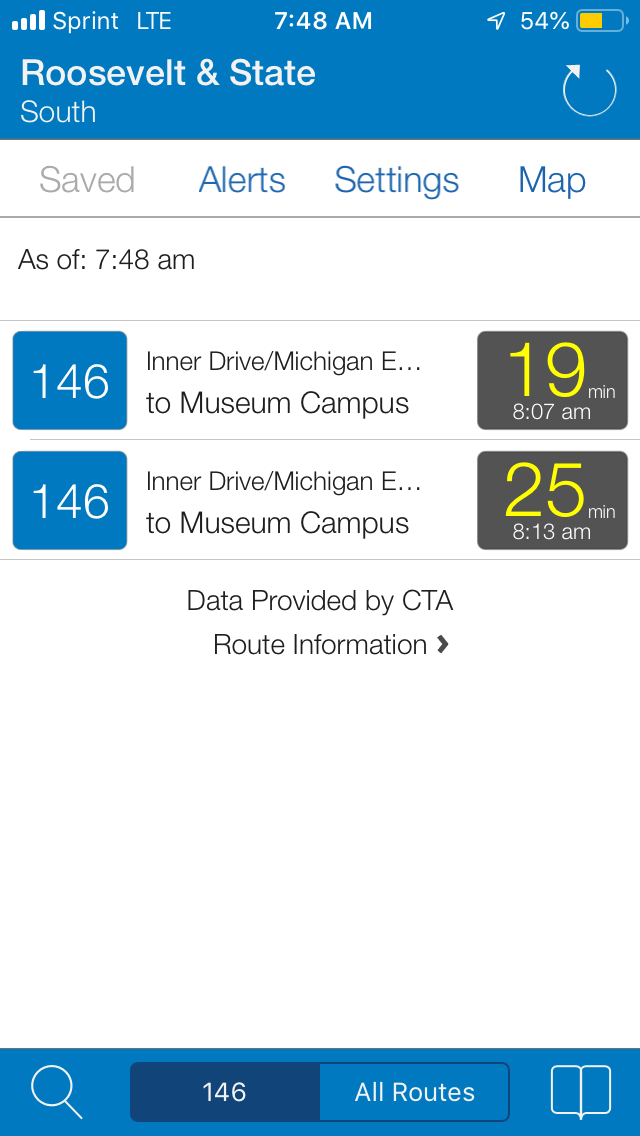Refresh the arrival times
Image resolution: width=640 pixels, height=1136 pixels.
point(589,90)
